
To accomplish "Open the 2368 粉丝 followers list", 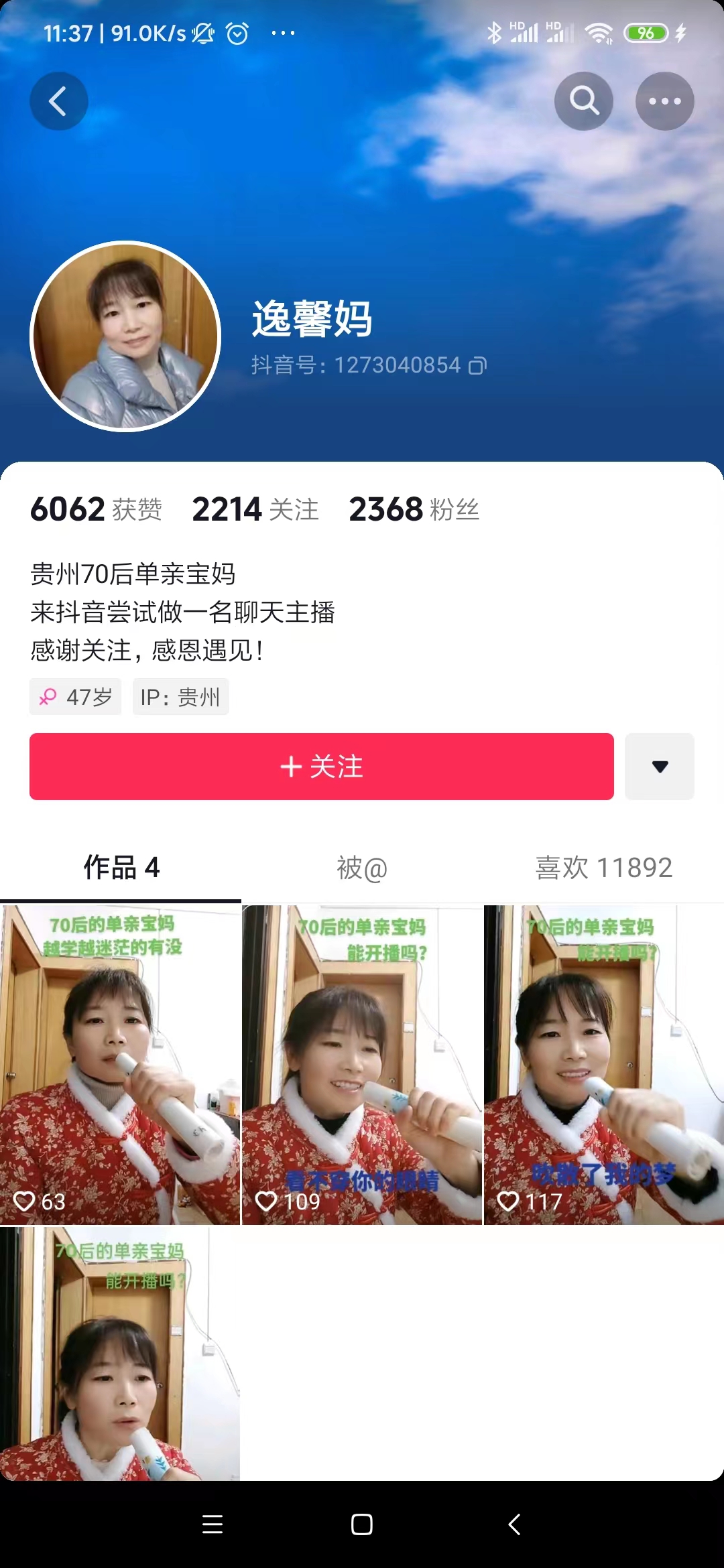I will [x=414, y=509].
